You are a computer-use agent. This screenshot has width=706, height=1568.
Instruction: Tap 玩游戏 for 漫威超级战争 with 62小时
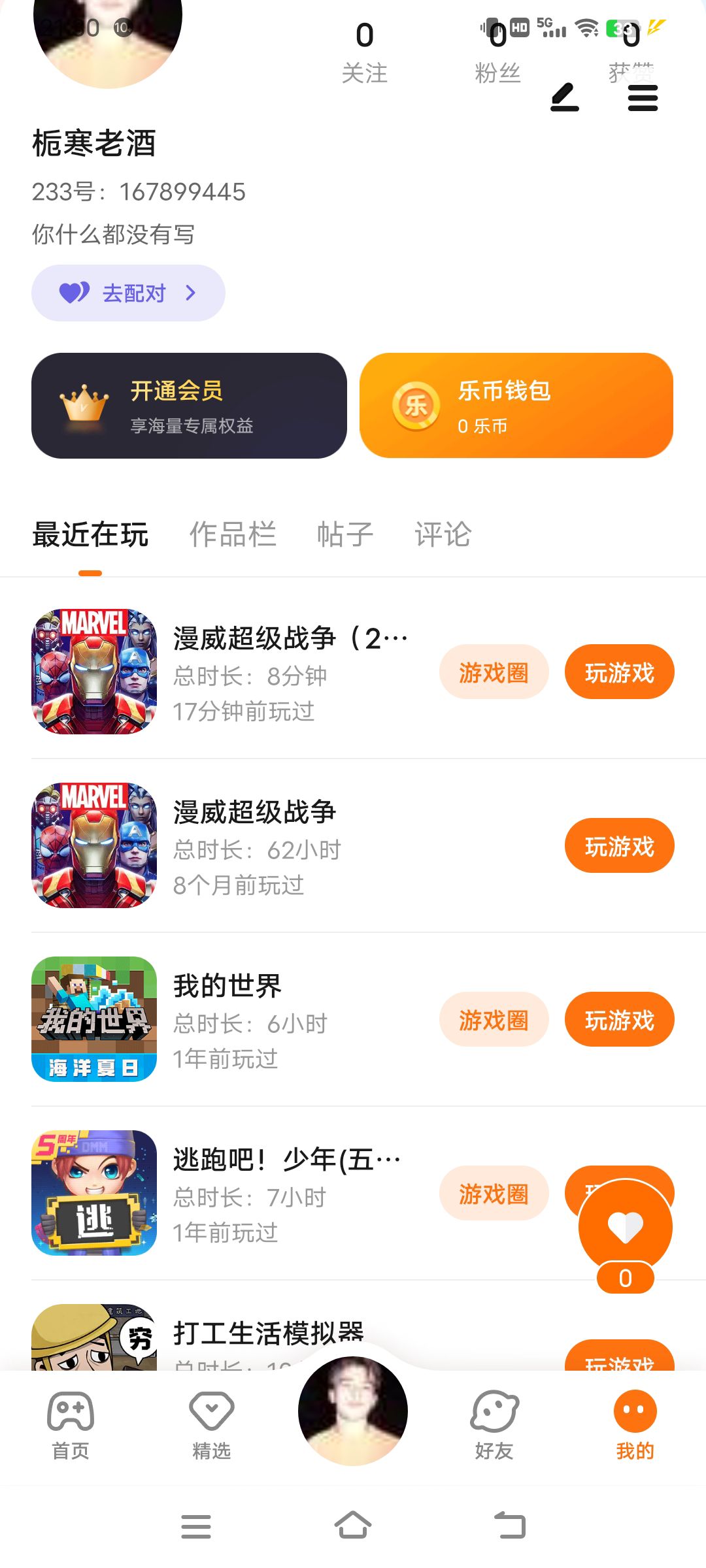point(619,846)
